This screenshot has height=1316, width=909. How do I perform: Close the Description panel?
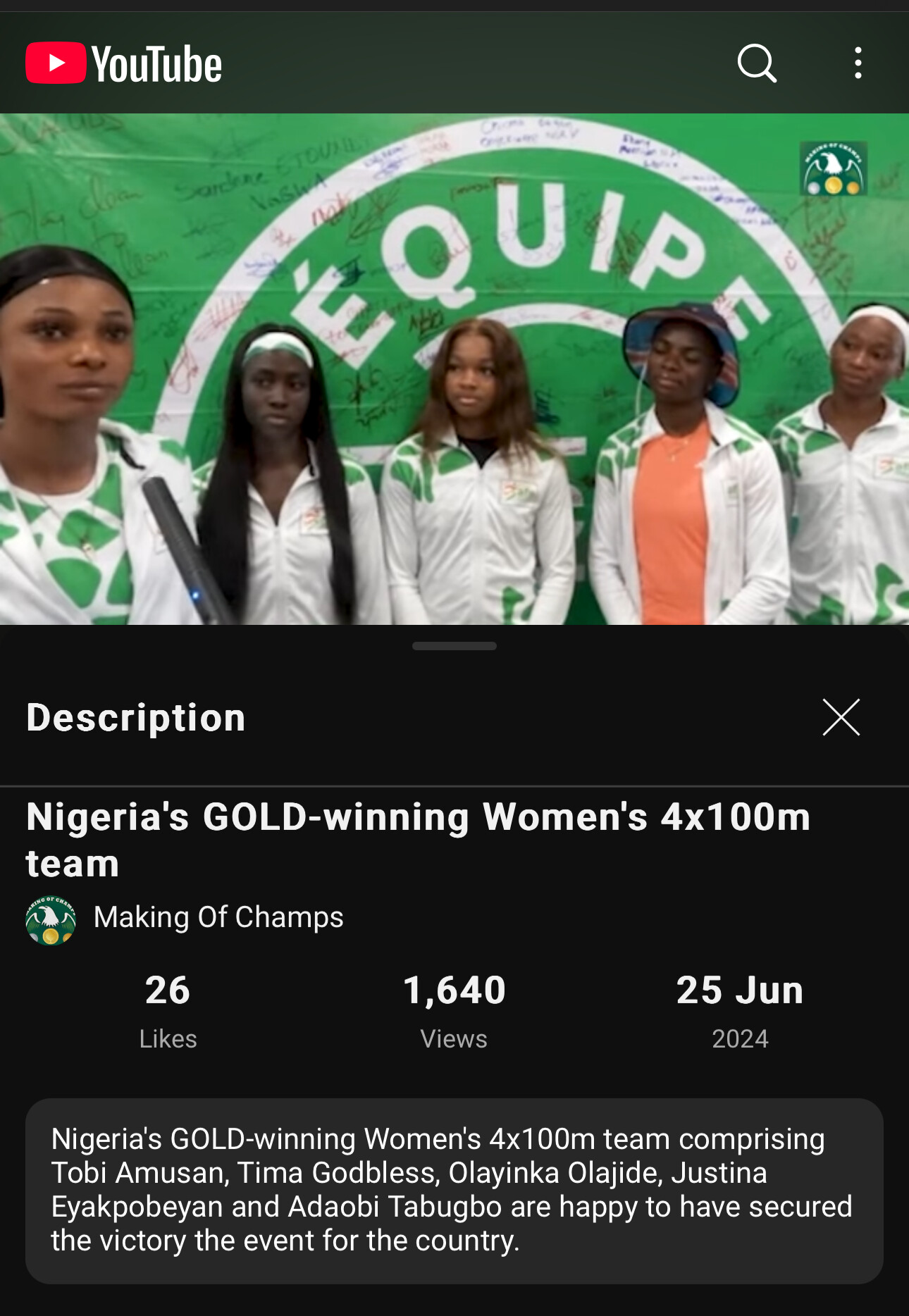(x=841, y=717)
